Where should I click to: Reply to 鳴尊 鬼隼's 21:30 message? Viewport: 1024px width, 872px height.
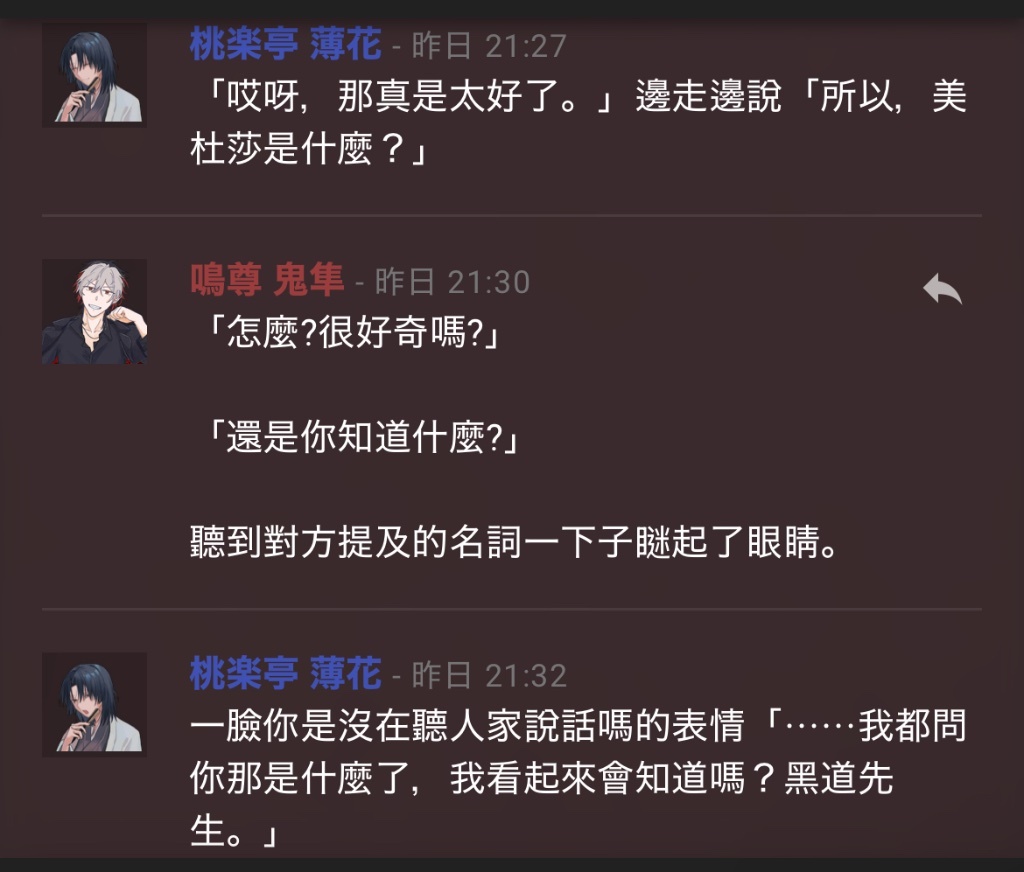pyautogui.click(x=941, y=291)
